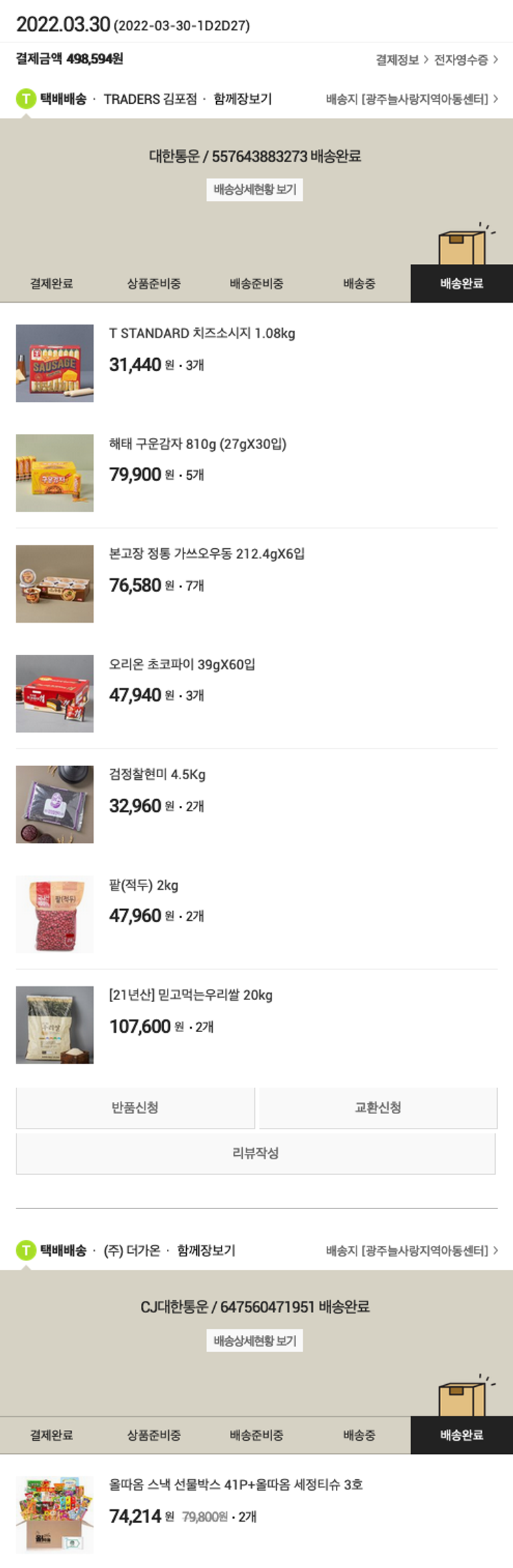Open 해태 구운감자 810g product
The image size is (513, 1568).
[x=198, y=444]
